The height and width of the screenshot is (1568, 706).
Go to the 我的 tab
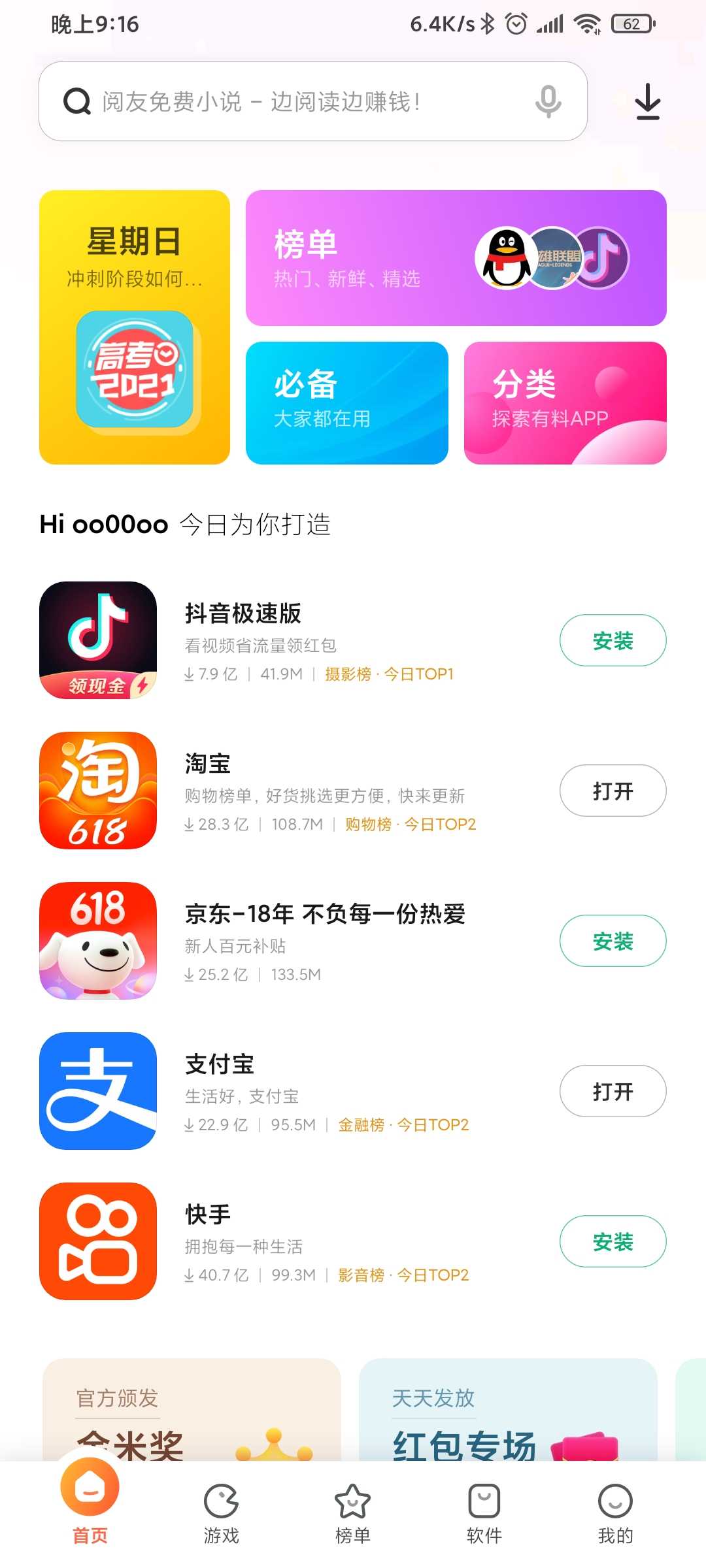pyautogui.click(x=615, y=1513)
